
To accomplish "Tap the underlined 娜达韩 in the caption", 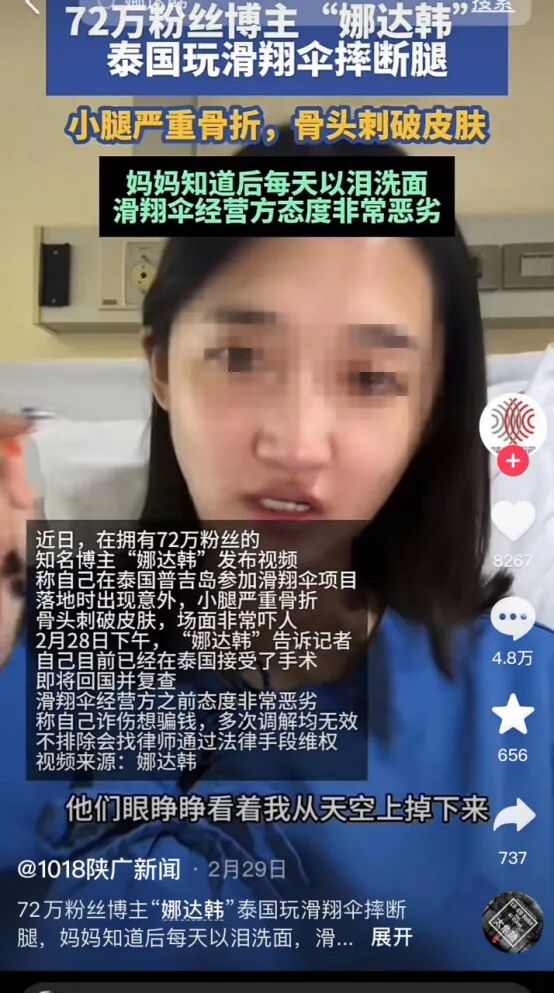I will click(192, 911).
